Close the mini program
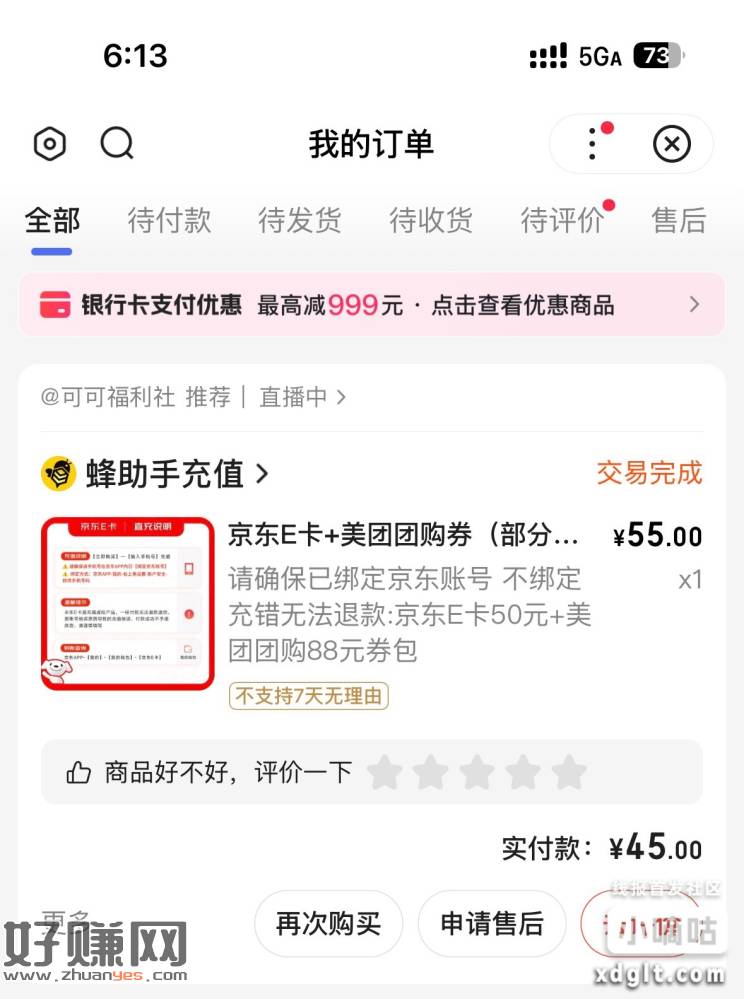744x999 pixels. click(672, 145)
